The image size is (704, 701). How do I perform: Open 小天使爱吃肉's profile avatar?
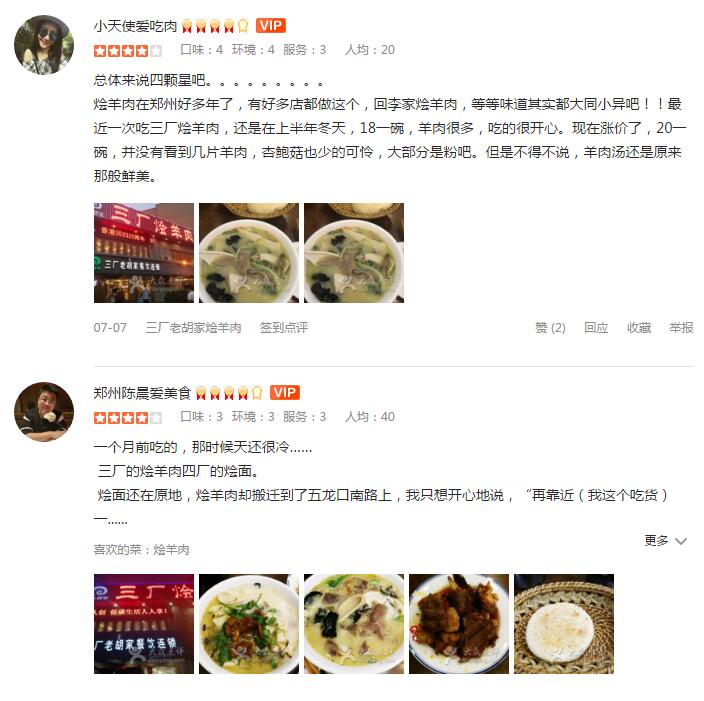coord(44,45)
